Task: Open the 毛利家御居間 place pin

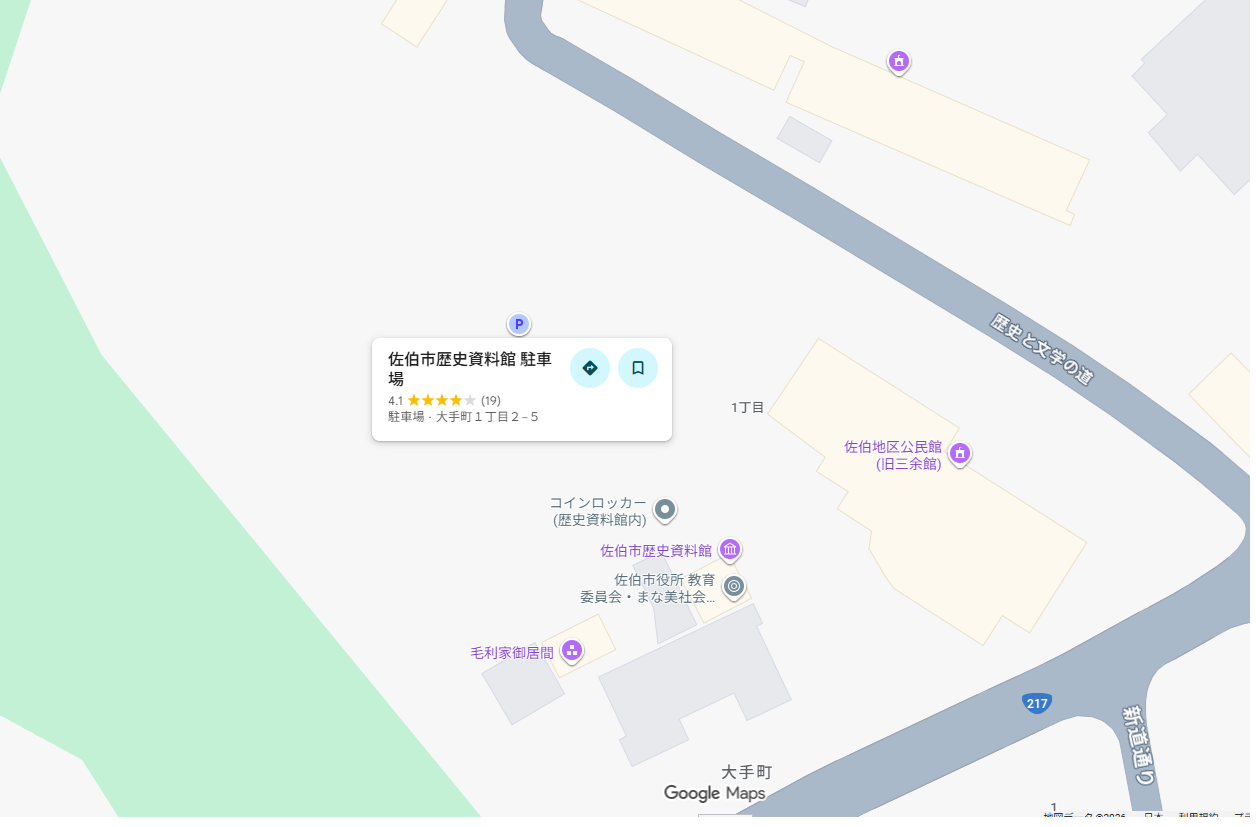Action: 572,651
